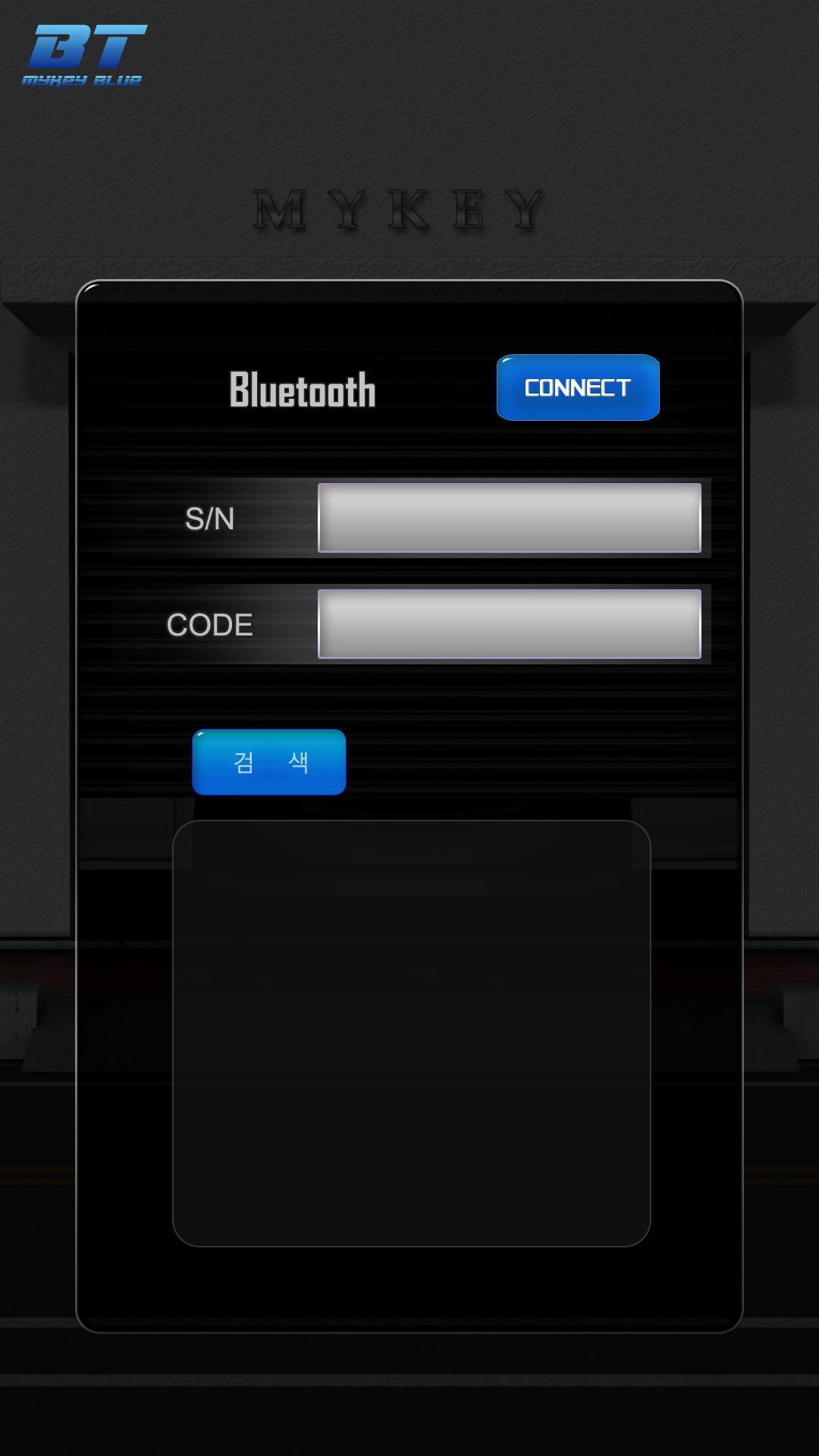Image resolution: width=819 pixels, height=1456 pixels.
Task: Focus the S/N input field
Action: coord(509,518)
